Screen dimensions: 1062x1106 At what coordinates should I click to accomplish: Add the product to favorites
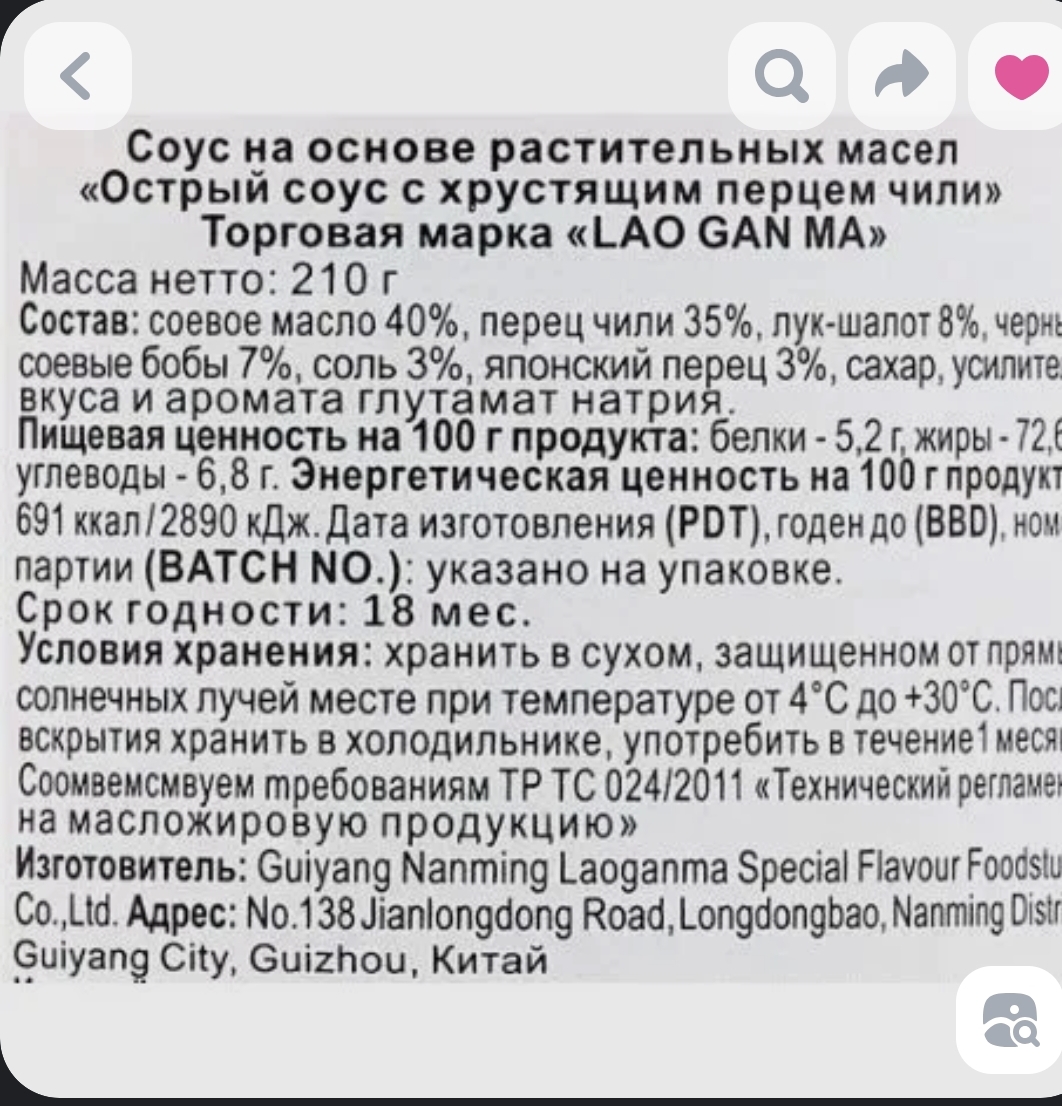click(x=1018, y=75)
